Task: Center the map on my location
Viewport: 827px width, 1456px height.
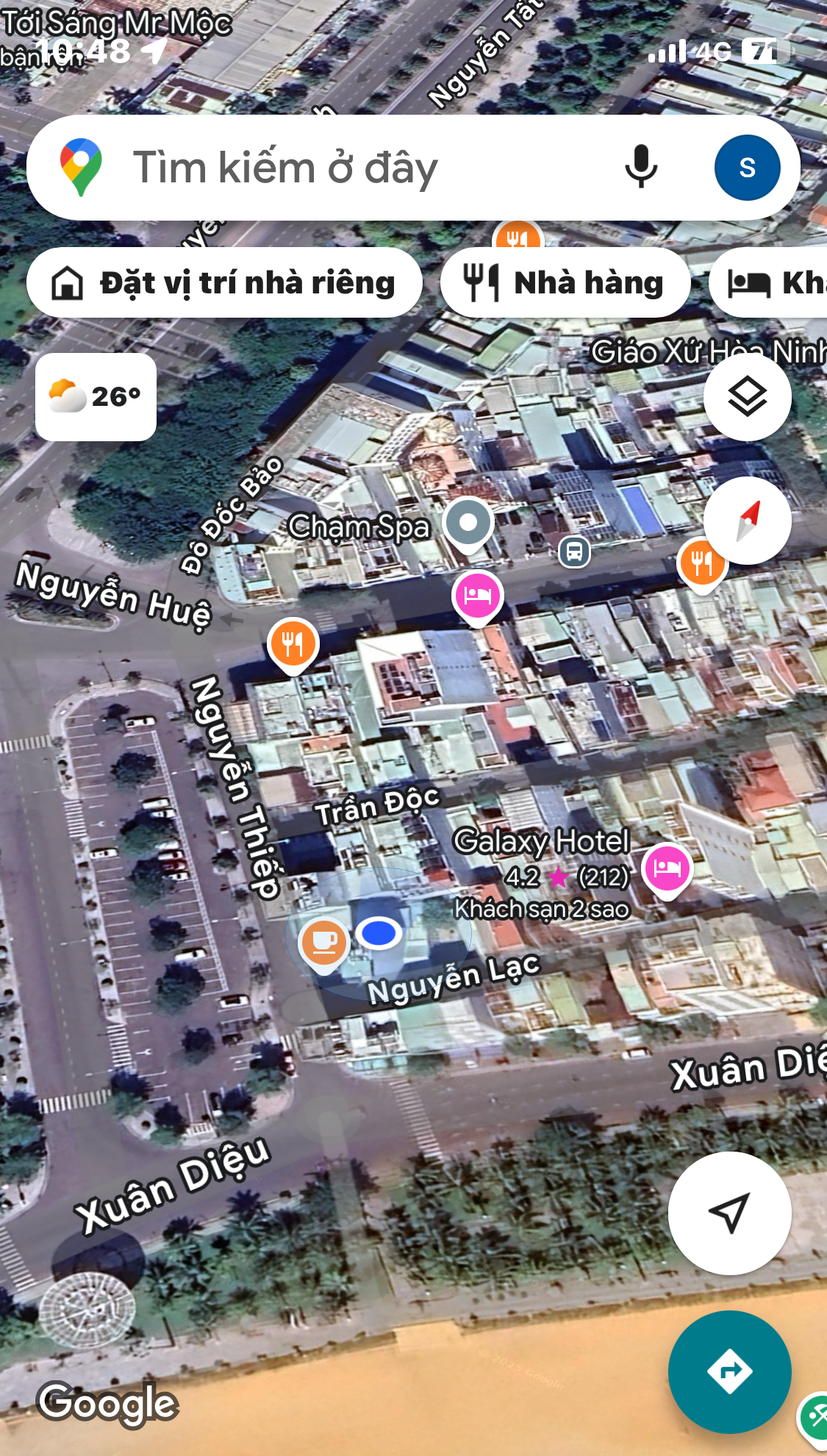Action: coord(729,1213)
